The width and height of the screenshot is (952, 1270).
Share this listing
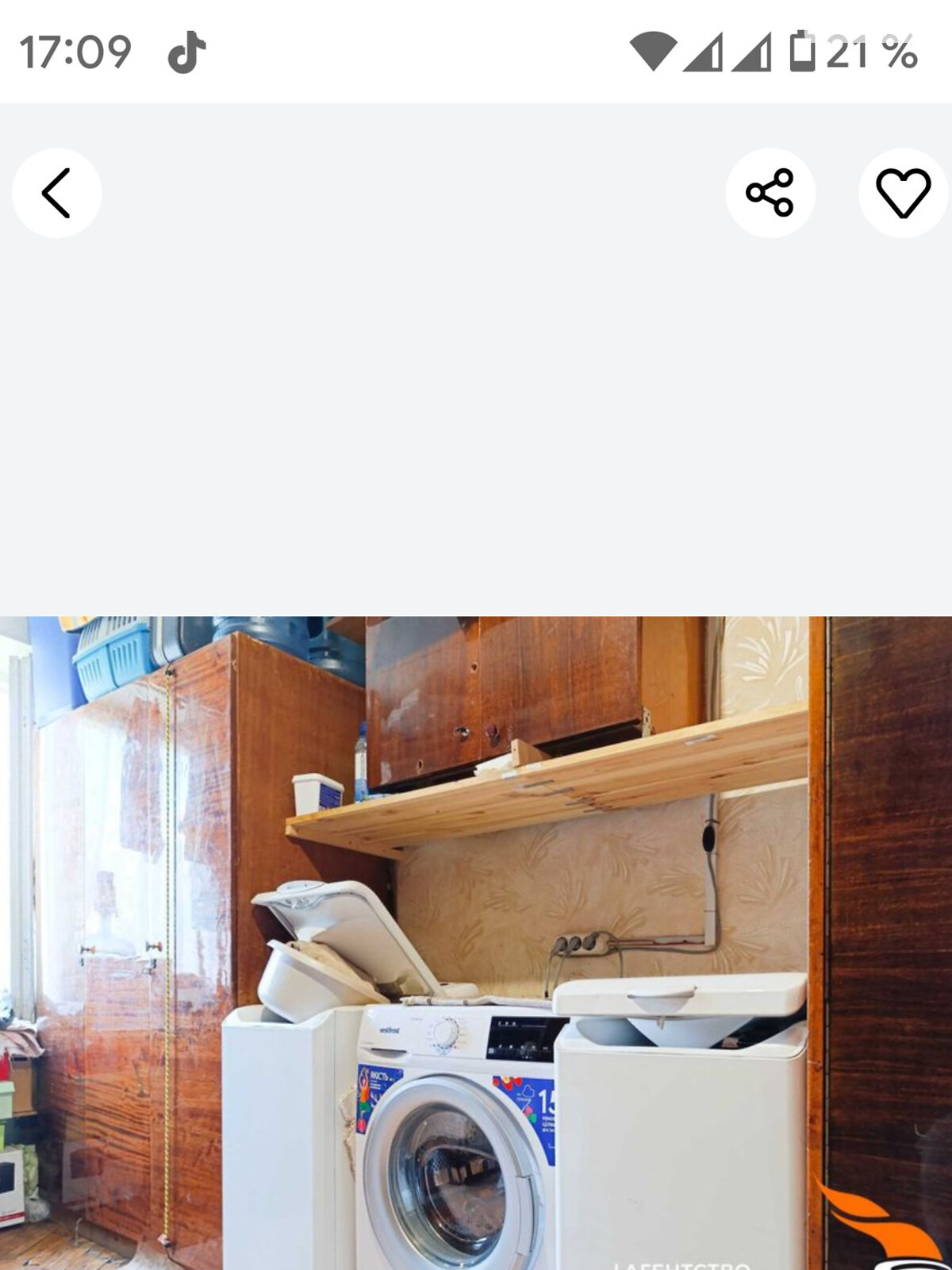[770, 193]
